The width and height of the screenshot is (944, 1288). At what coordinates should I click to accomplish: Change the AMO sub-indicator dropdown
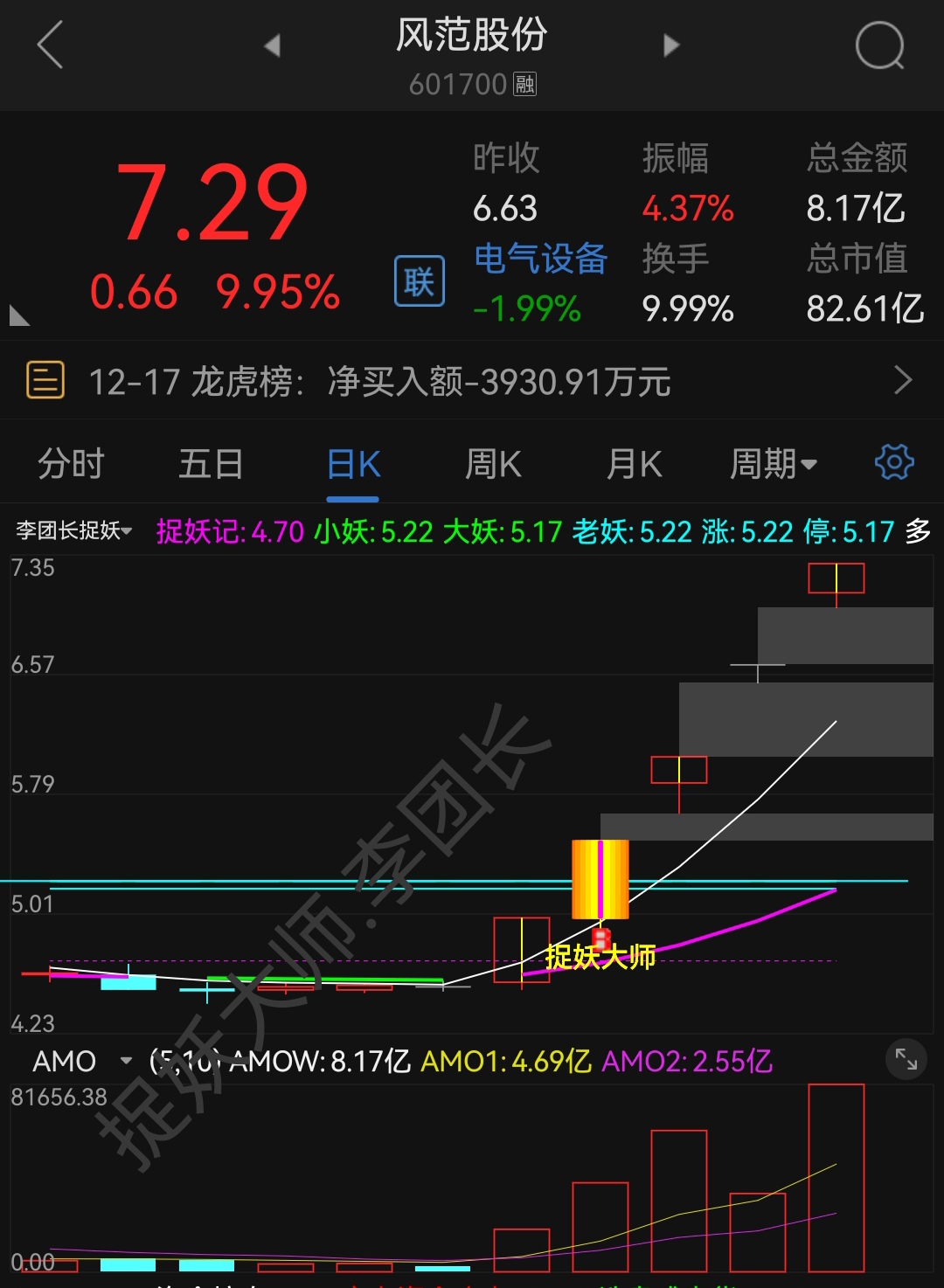point(81,1062)
